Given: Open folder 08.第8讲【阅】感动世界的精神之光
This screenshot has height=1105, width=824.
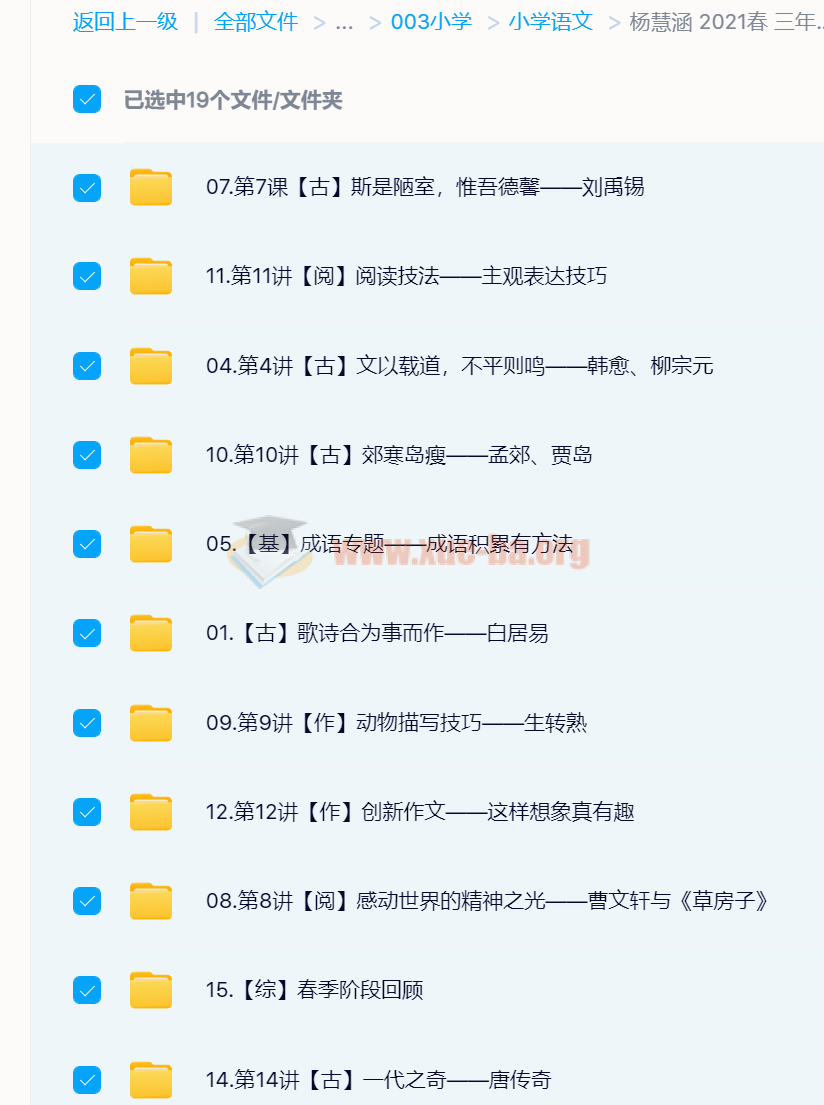Looking at the screenshot, I should click(489, 901).
